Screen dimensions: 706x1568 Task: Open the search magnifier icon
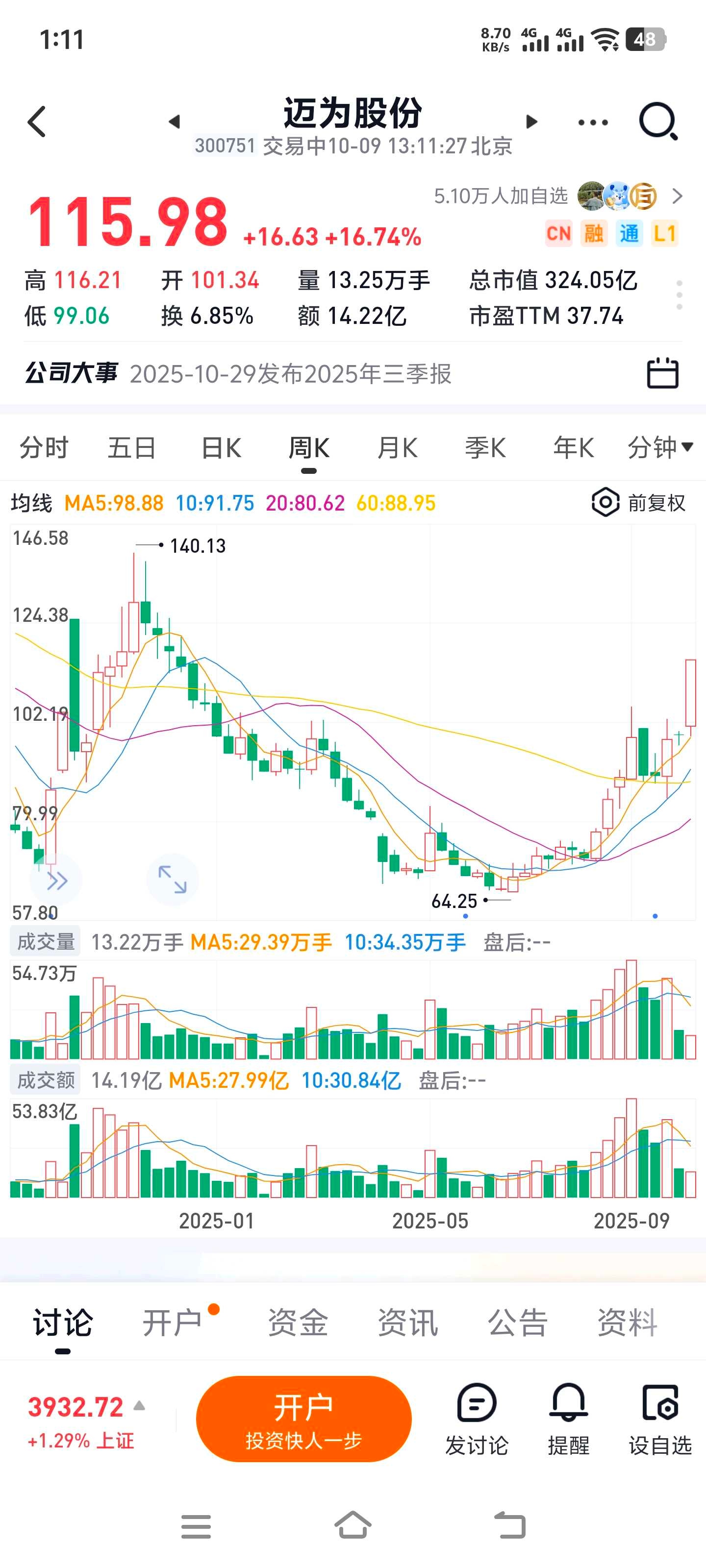658,122
